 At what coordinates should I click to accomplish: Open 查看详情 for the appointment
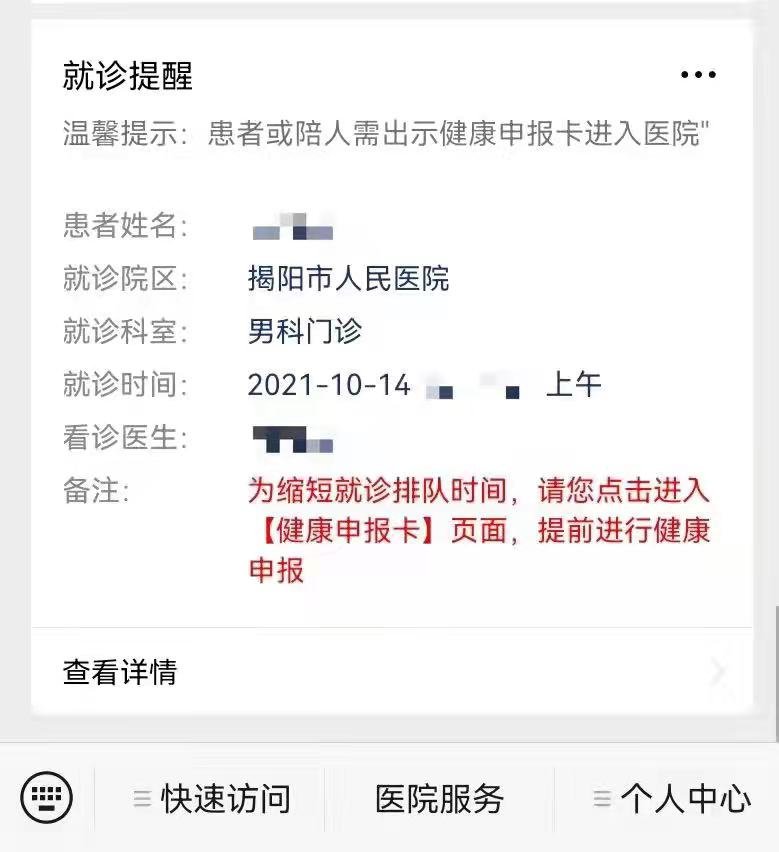click(x=390, y=672)
